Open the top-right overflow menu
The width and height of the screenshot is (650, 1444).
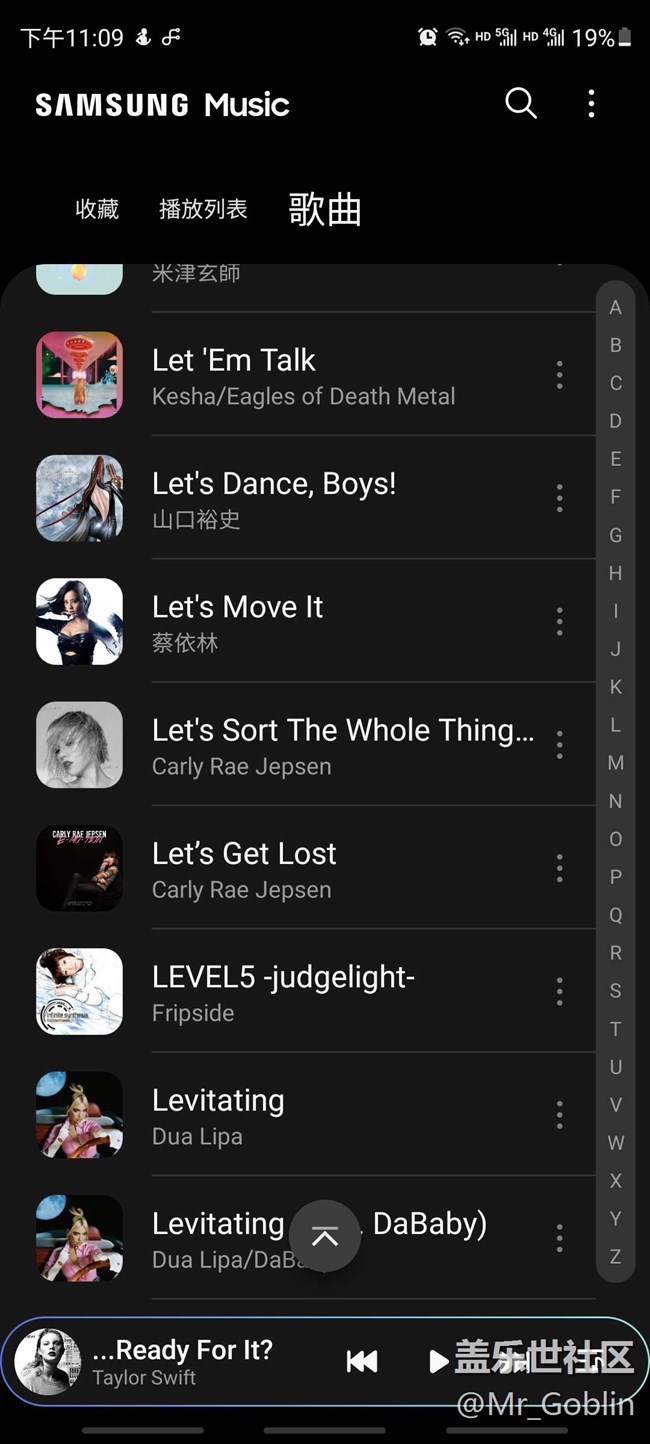click(x=591, y=103)
